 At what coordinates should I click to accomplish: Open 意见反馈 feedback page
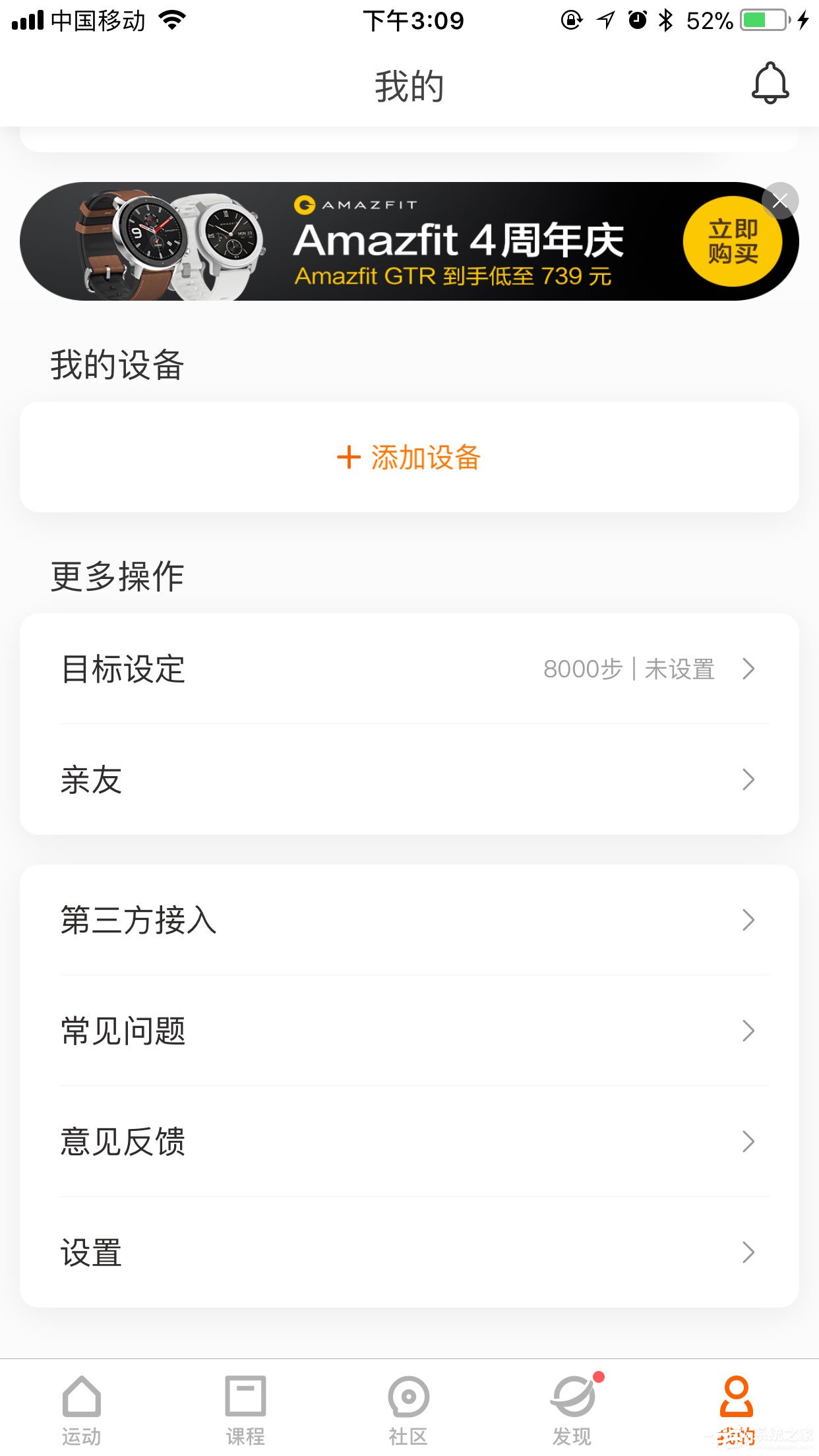coord(409,1141)
